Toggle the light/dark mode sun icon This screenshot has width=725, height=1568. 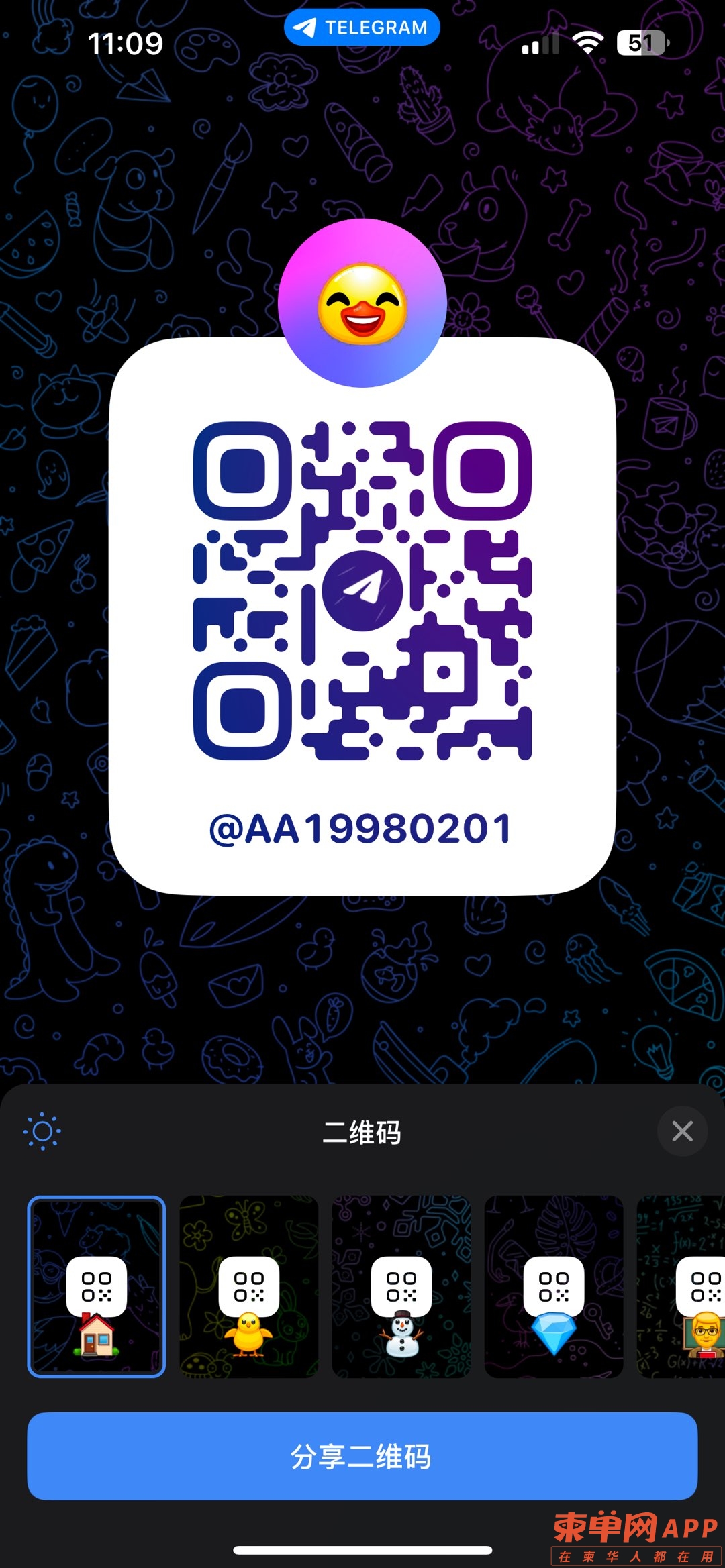[42, 1132]
